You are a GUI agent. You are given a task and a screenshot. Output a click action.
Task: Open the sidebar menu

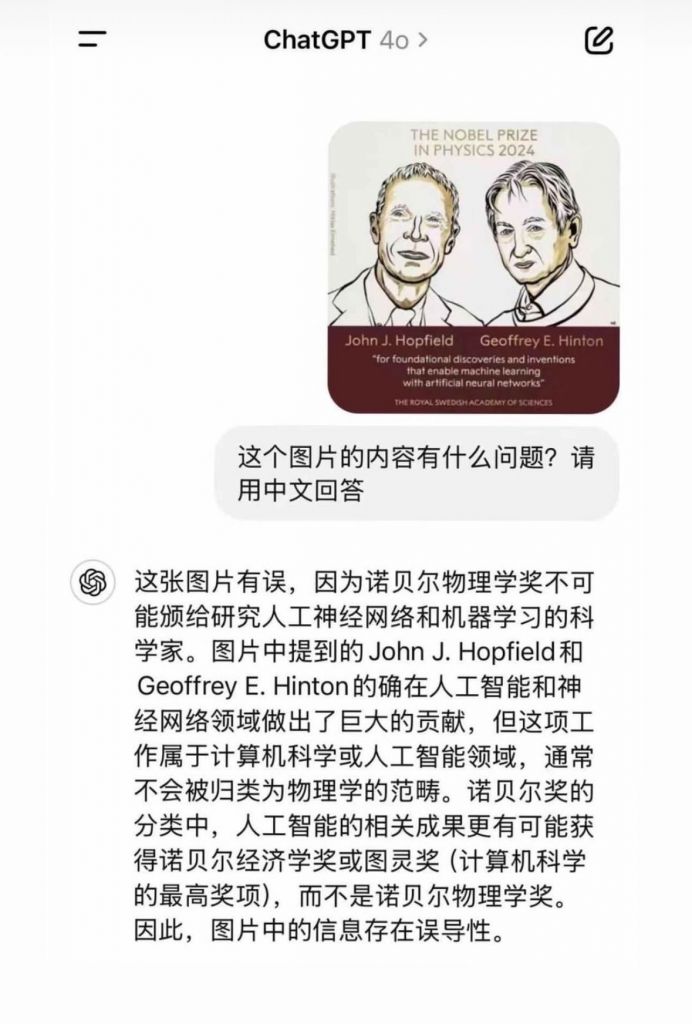pyautogui.click(x=92, y=40)
